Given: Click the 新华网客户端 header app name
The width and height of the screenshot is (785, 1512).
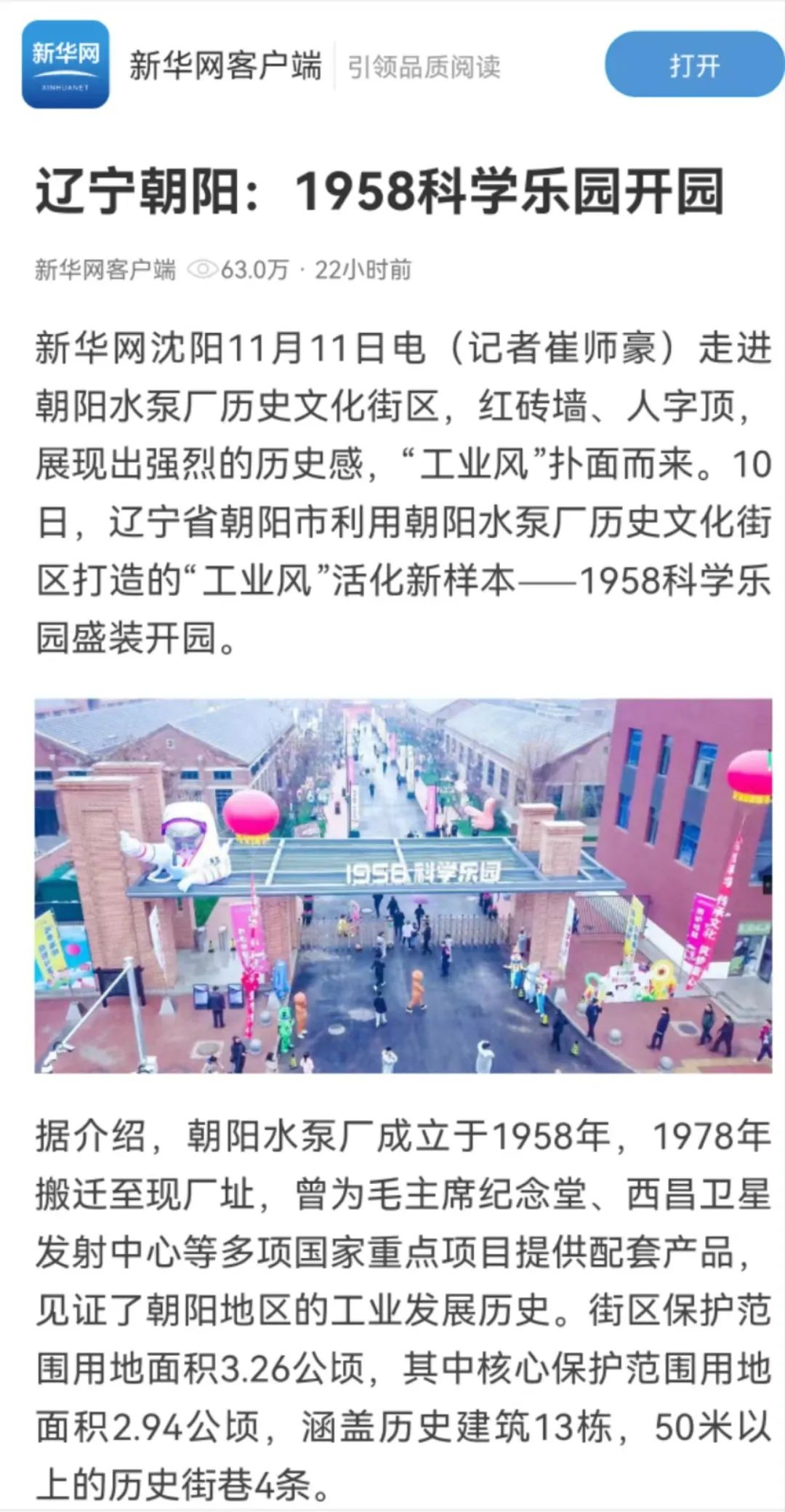Looking at the screenshot, I should (225, 64).
